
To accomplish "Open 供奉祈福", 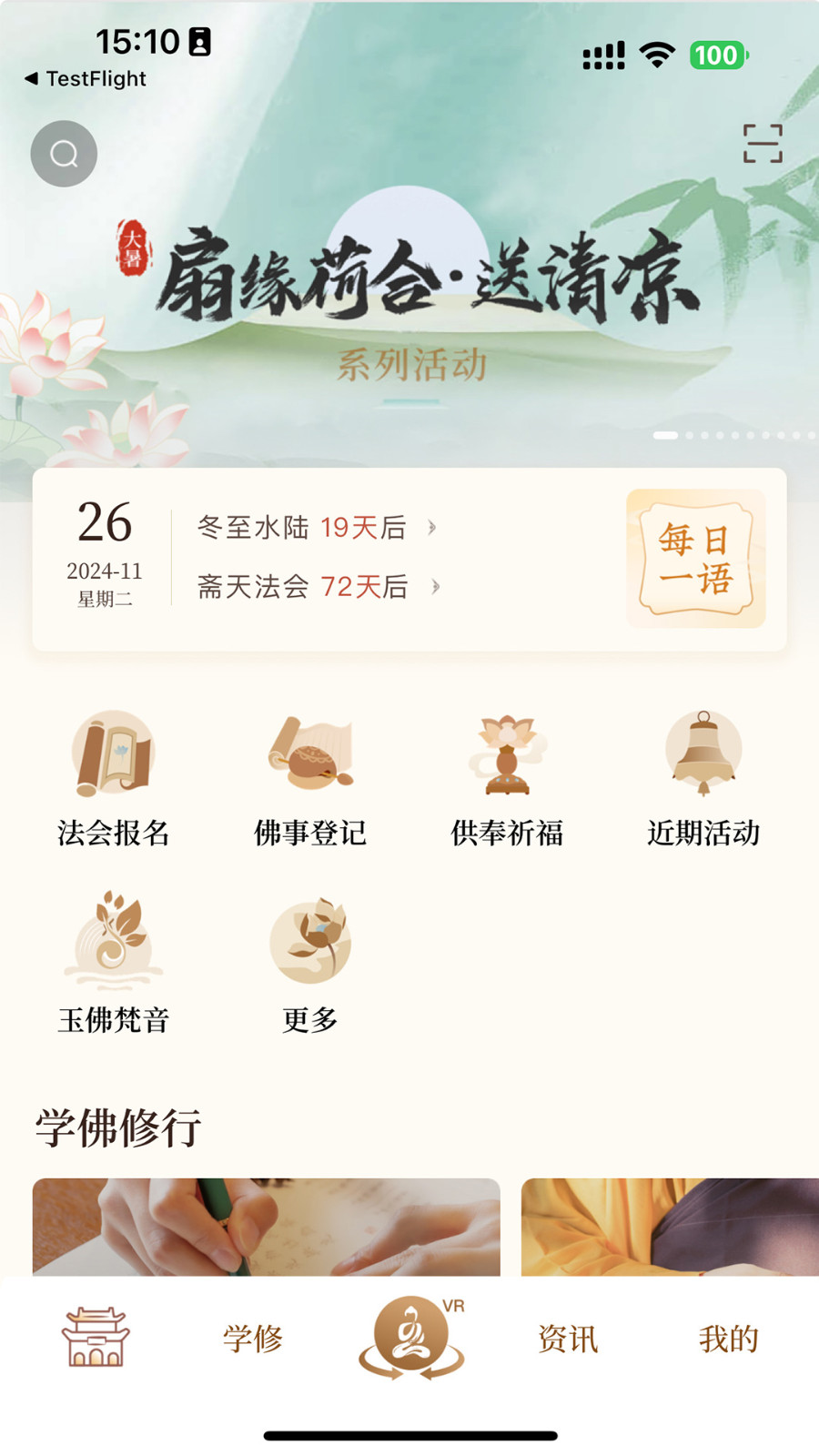I will point(507,779).
